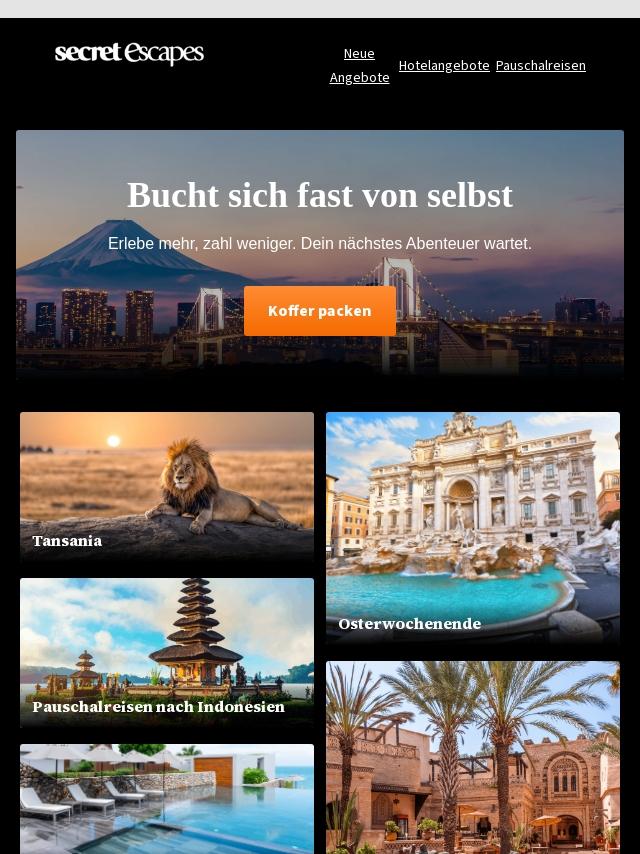Open the Neue Angebote link
This screenshot has width=640, height=854.
(359, 65)
